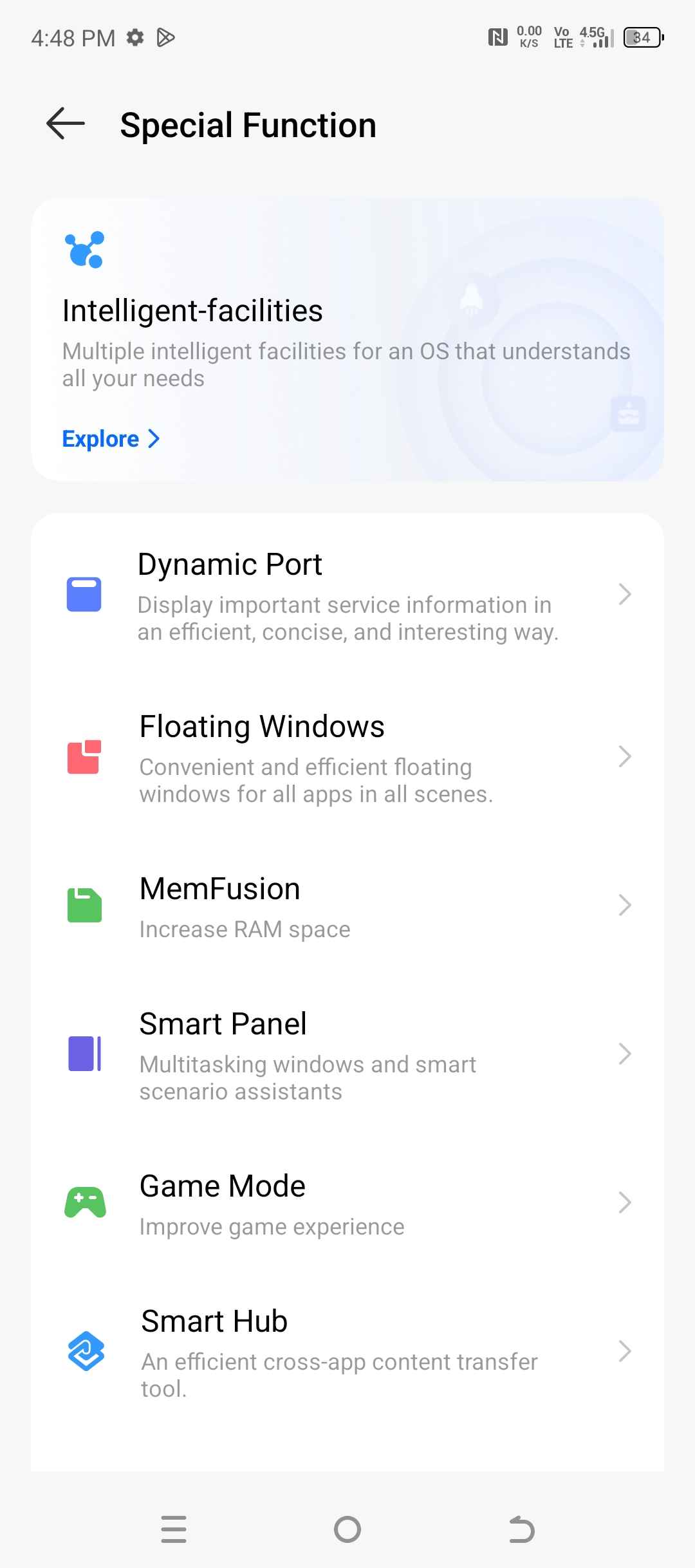Open Smart Panel settings
The image size is (695, 1568).
[347, 1054]
